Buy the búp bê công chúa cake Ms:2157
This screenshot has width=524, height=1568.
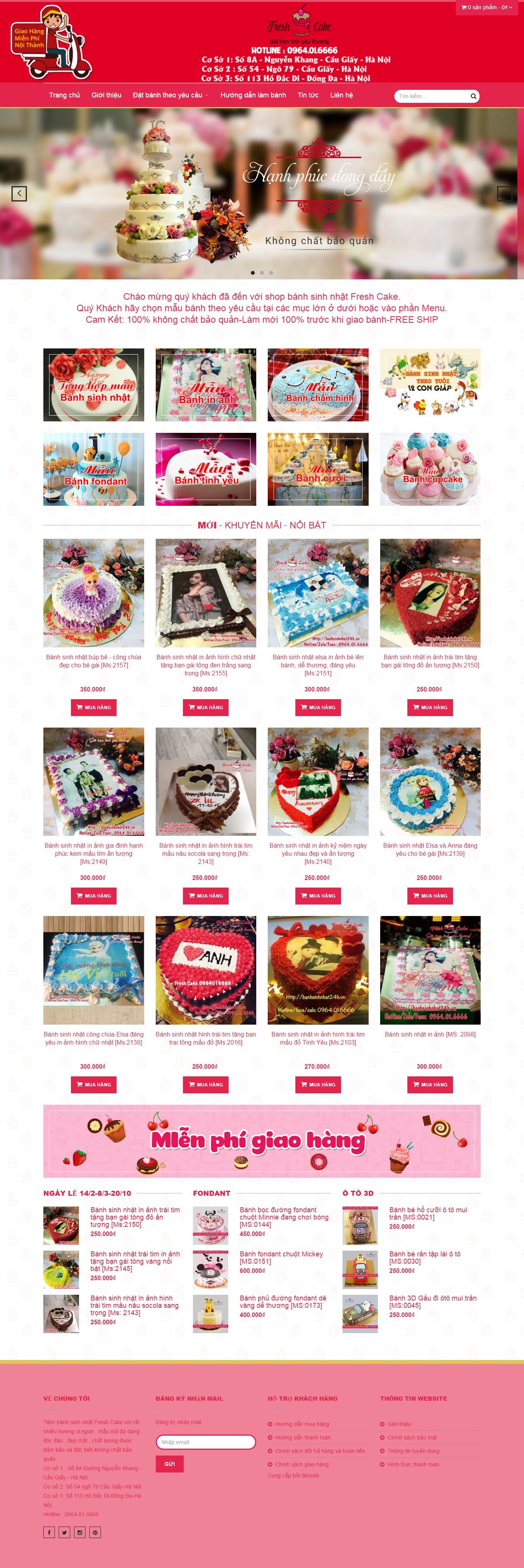point(93,707)
